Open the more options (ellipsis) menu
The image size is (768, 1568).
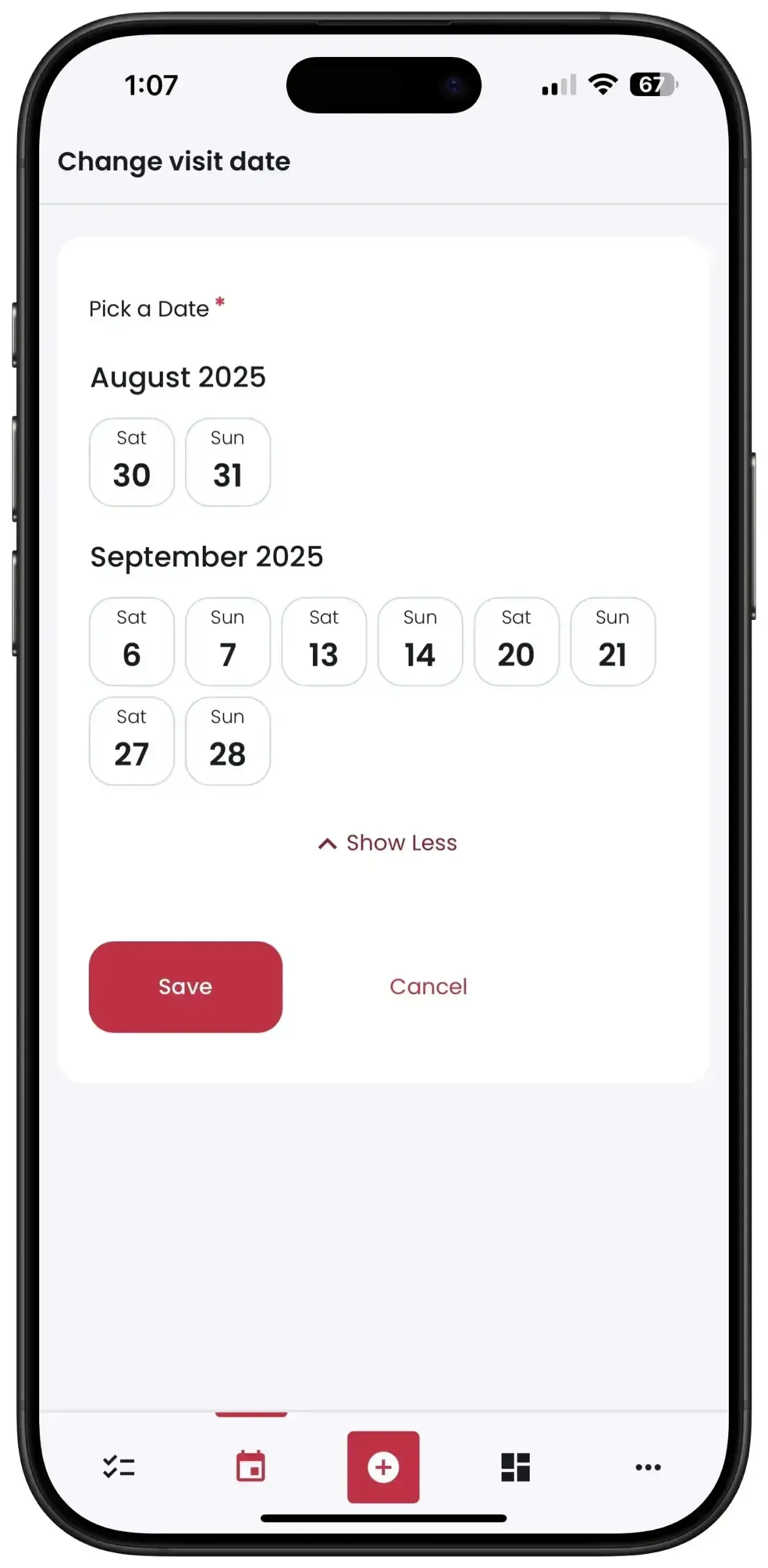coord(648,1466)
